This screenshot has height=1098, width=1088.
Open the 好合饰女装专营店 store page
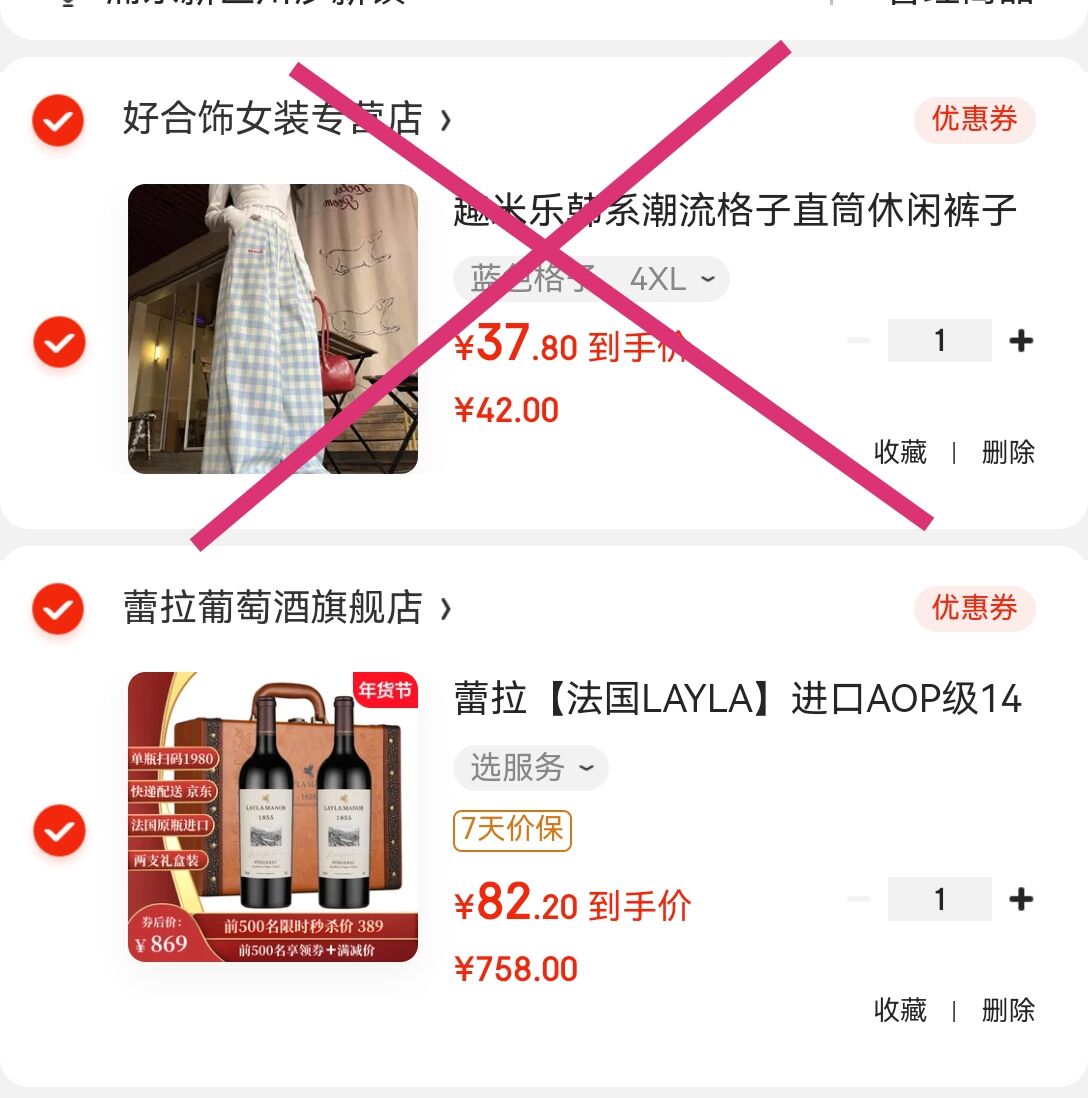286,120
